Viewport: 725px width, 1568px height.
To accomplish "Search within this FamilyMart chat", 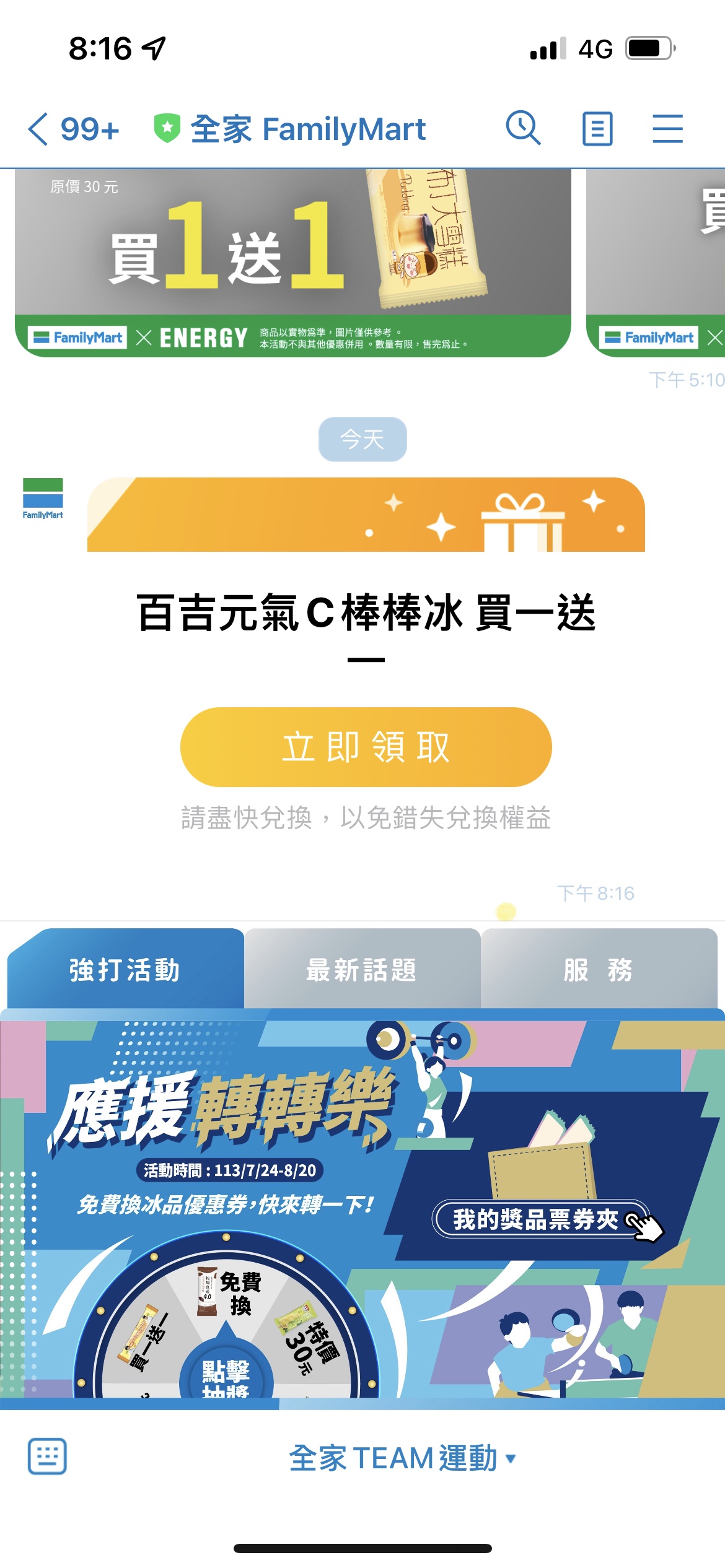I will click(x=524, y=129).
